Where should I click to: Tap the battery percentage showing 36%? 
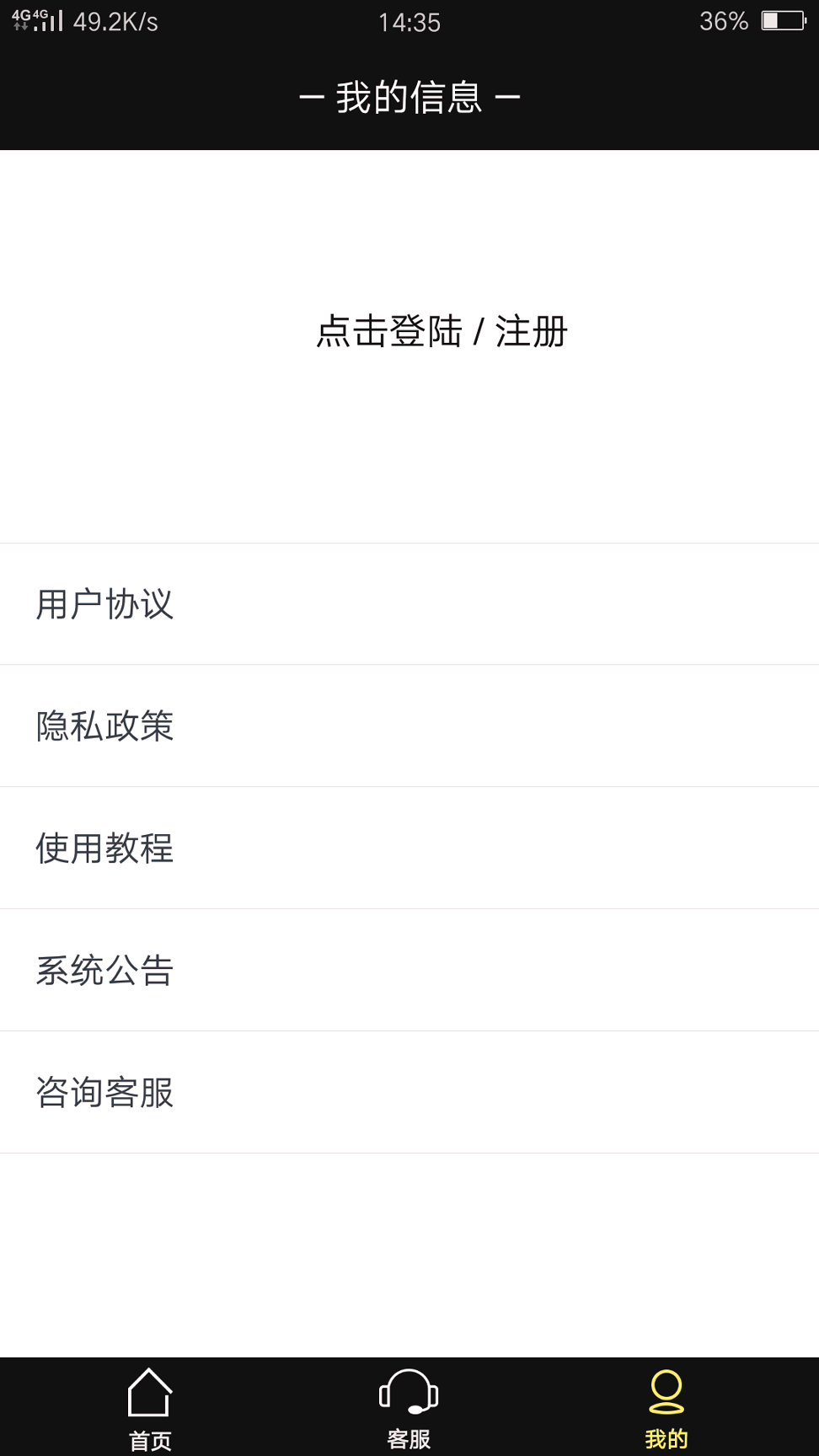point(723,22)
